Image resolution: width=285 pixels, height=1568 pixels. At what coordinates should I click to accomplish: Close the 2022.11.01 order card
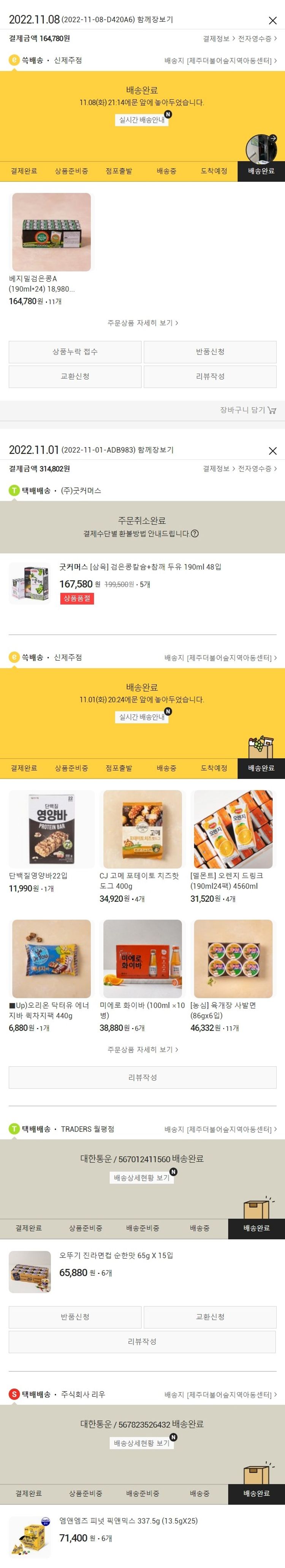point(272,451)
